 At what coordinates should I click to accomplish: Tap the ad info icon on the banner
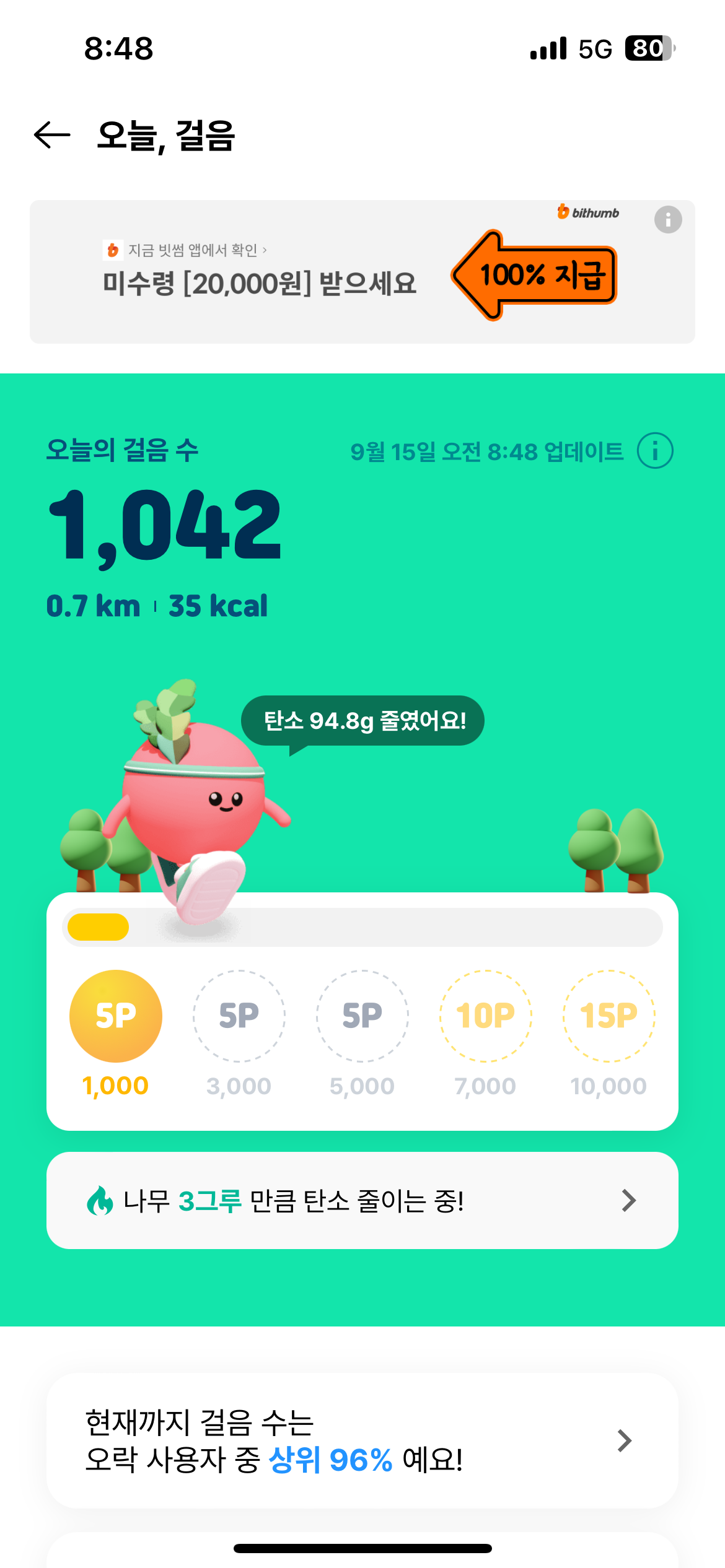[667, 220]
